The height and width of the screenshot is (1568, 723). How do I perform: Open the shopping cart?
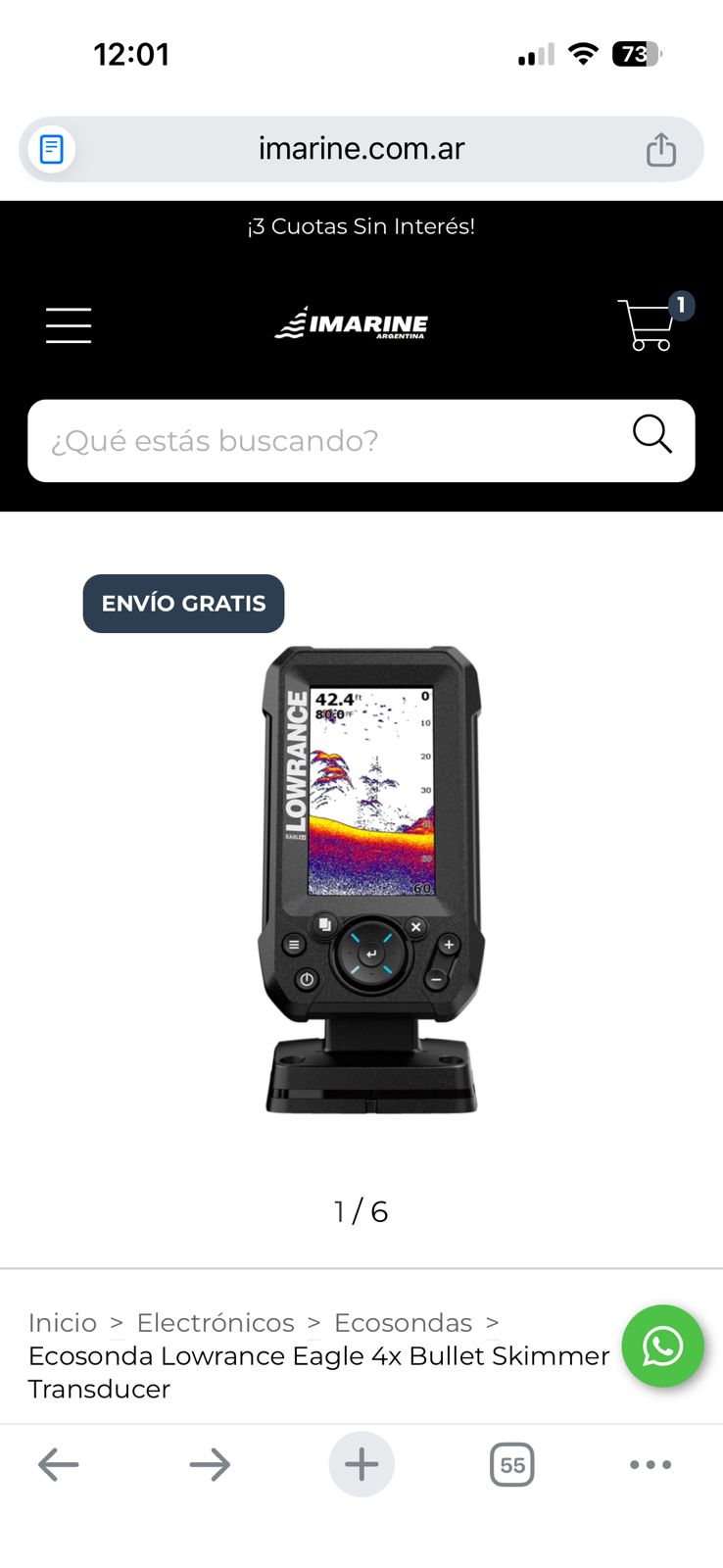pos(649,325)
